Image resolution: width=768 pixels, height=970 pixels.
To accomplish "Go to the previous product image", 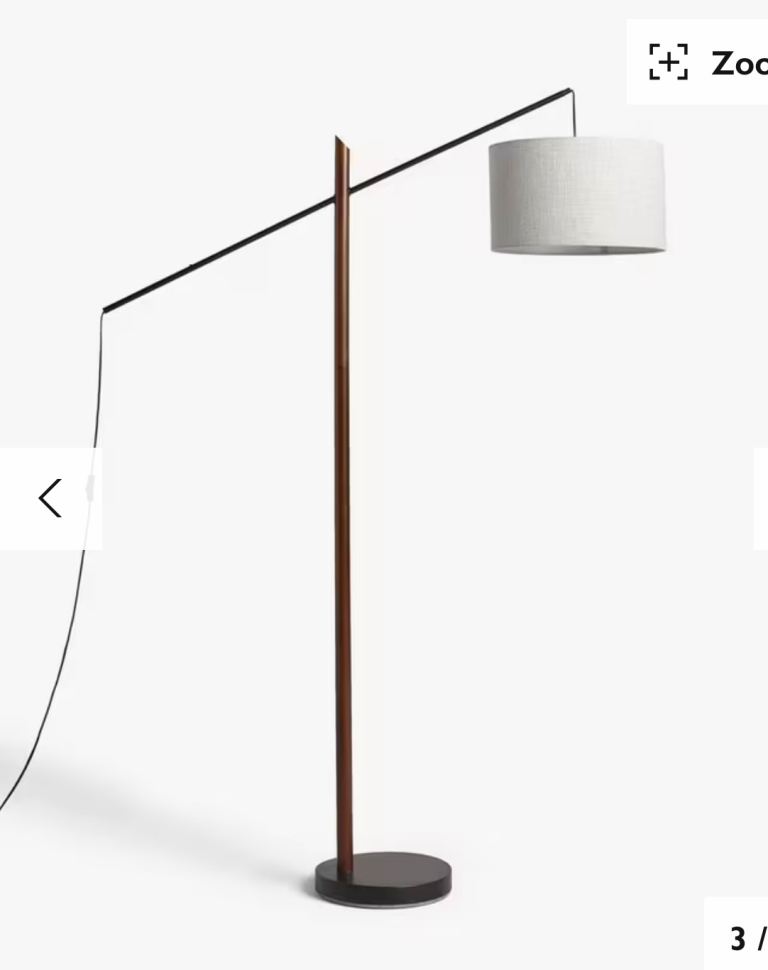I will tap(50, 498).
